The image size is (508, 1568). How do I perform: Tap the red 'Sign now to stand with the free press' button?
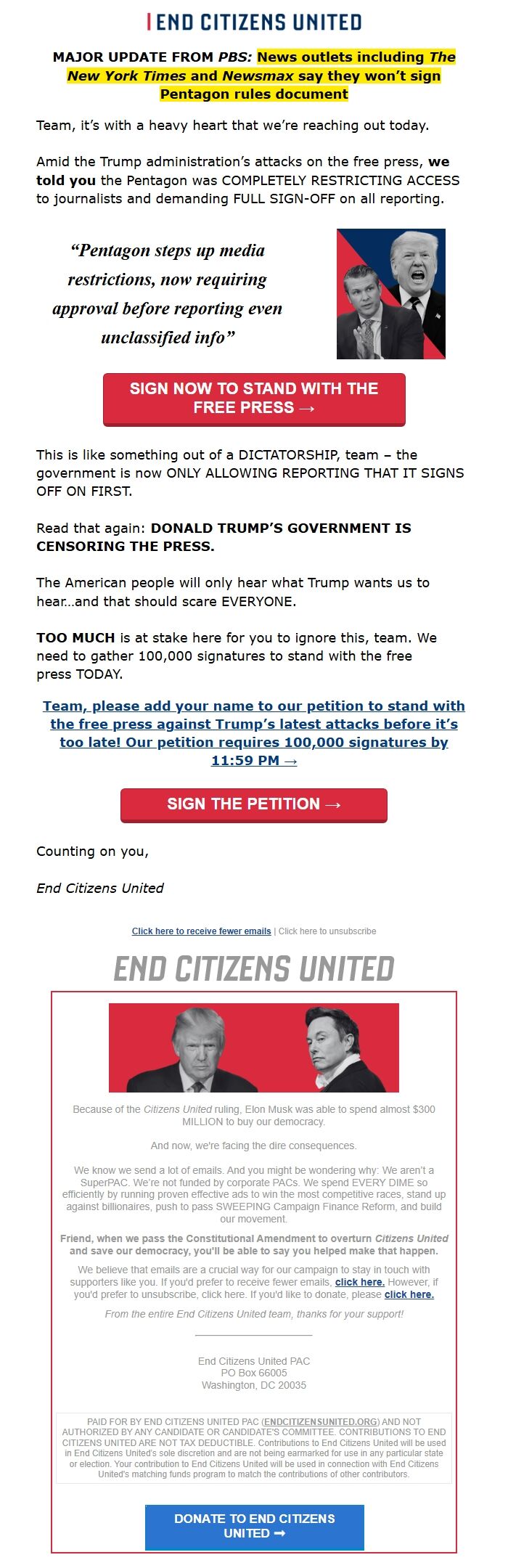tap(254, 399)
